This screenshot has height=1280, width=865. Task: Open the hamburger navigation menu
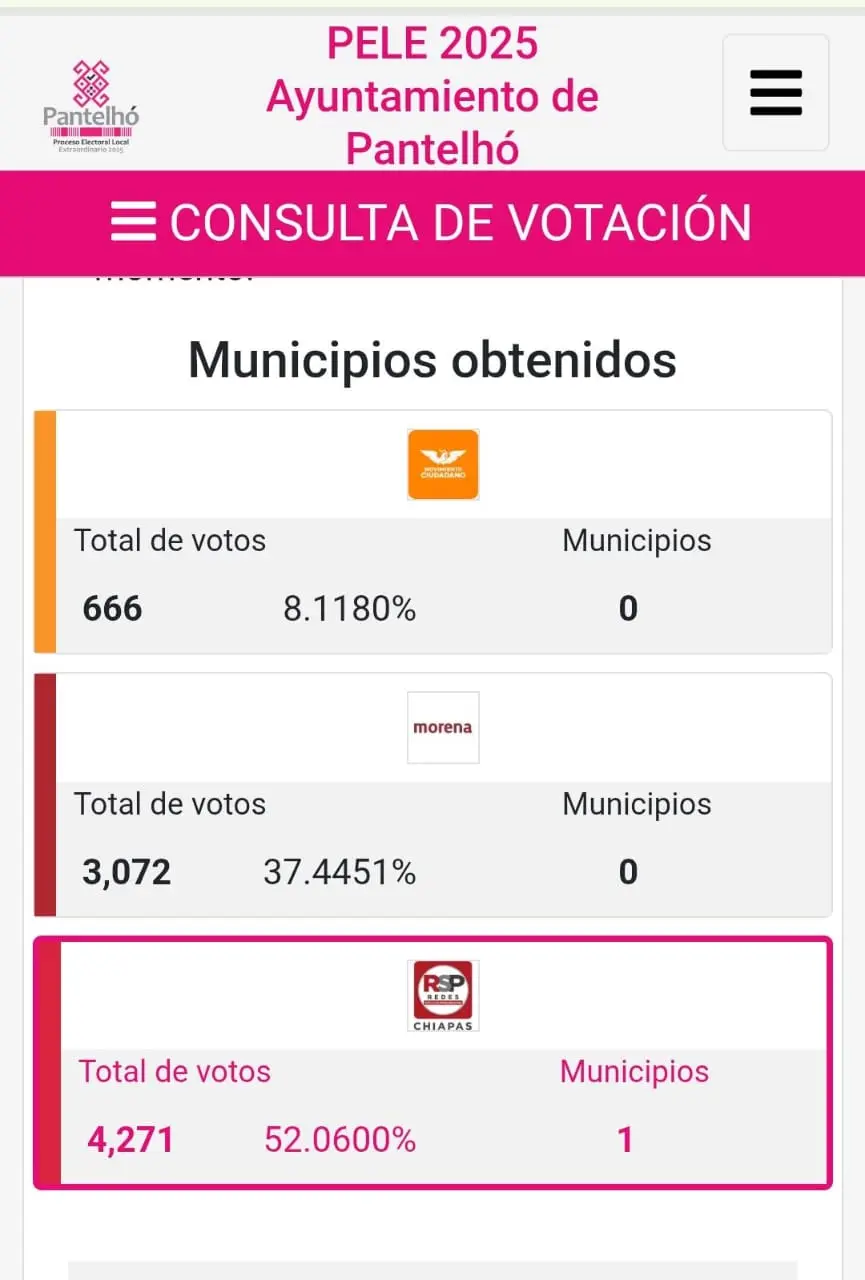(x=775, y=93)
